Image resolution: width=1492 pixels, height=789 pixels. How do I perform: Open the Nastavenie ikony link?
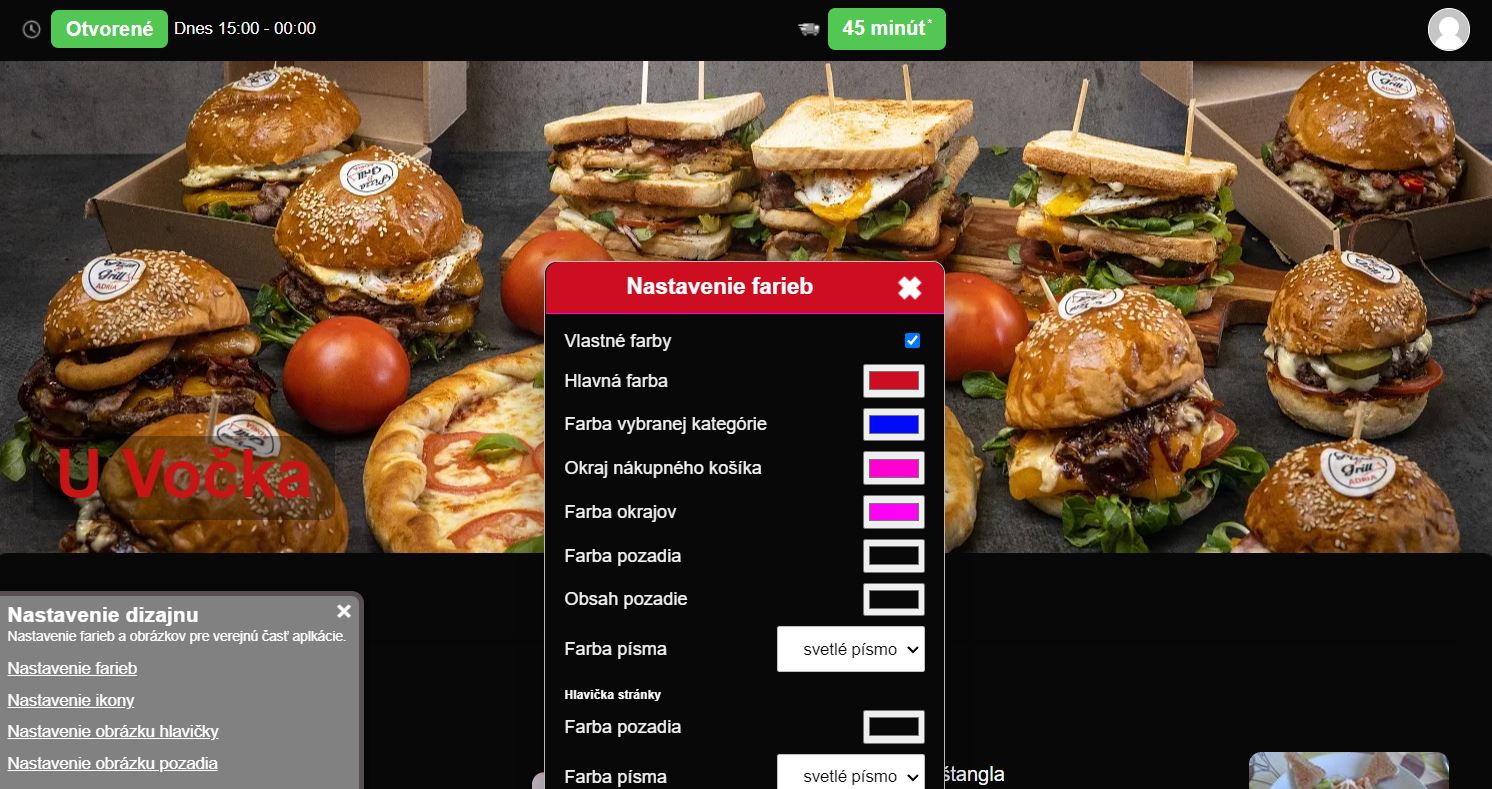click(x=71, y=700)
